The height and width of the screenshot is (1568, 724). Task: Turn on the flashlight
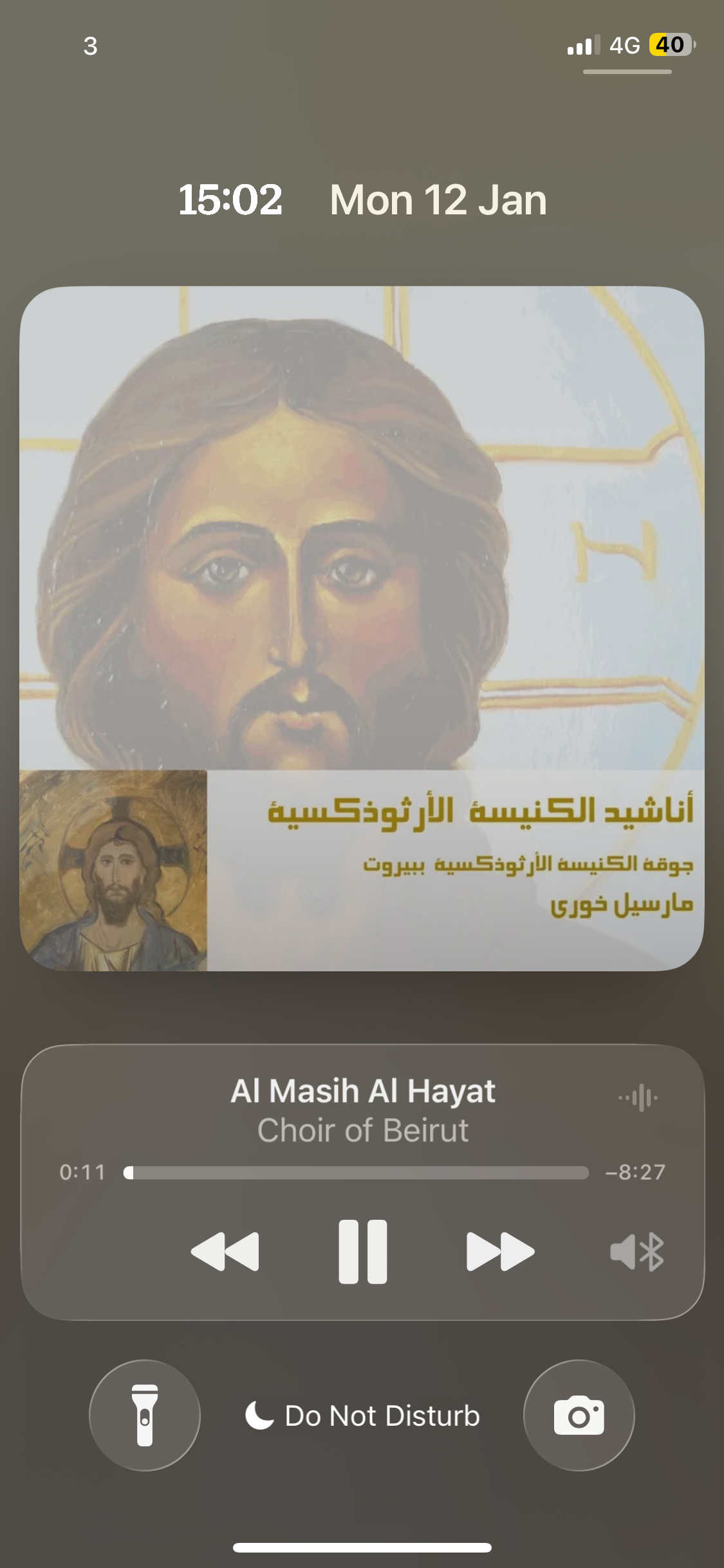click(145, 1415)
